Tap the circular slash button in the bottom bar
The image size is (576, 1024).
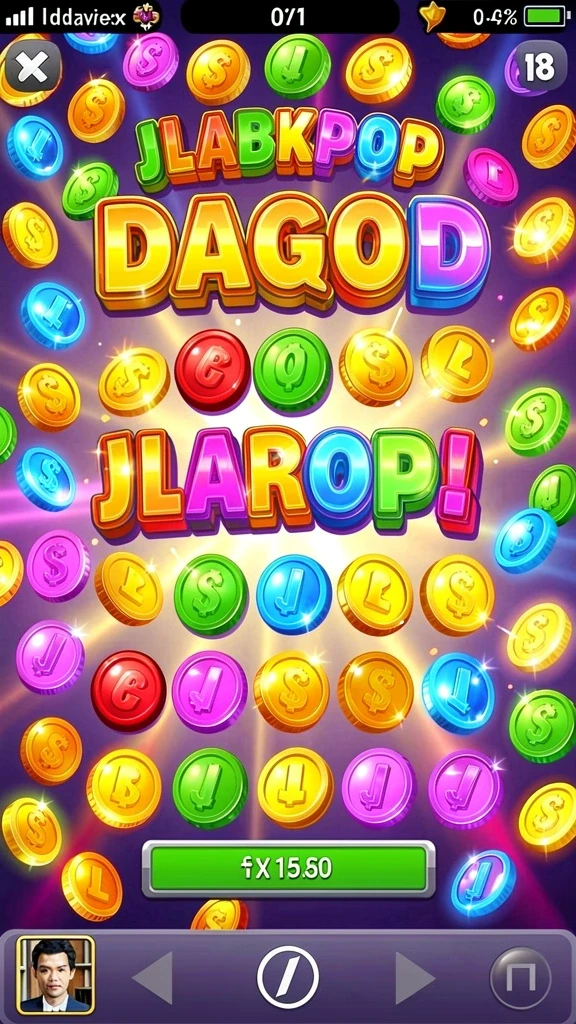coord(287,978)
